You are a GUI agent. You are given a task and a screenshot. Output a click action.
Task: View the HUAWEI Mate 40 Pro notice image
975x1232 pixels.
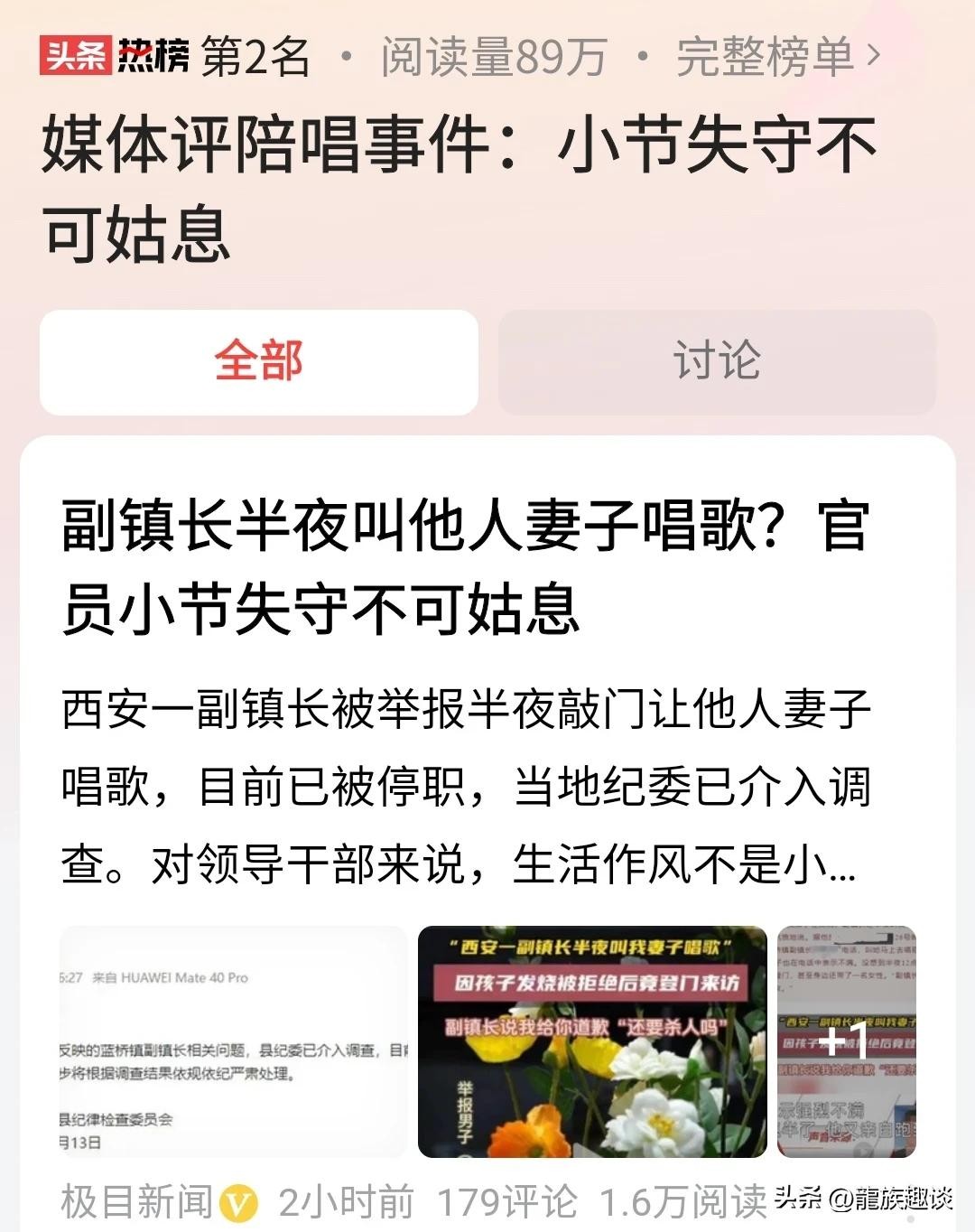coord(233,1041)
